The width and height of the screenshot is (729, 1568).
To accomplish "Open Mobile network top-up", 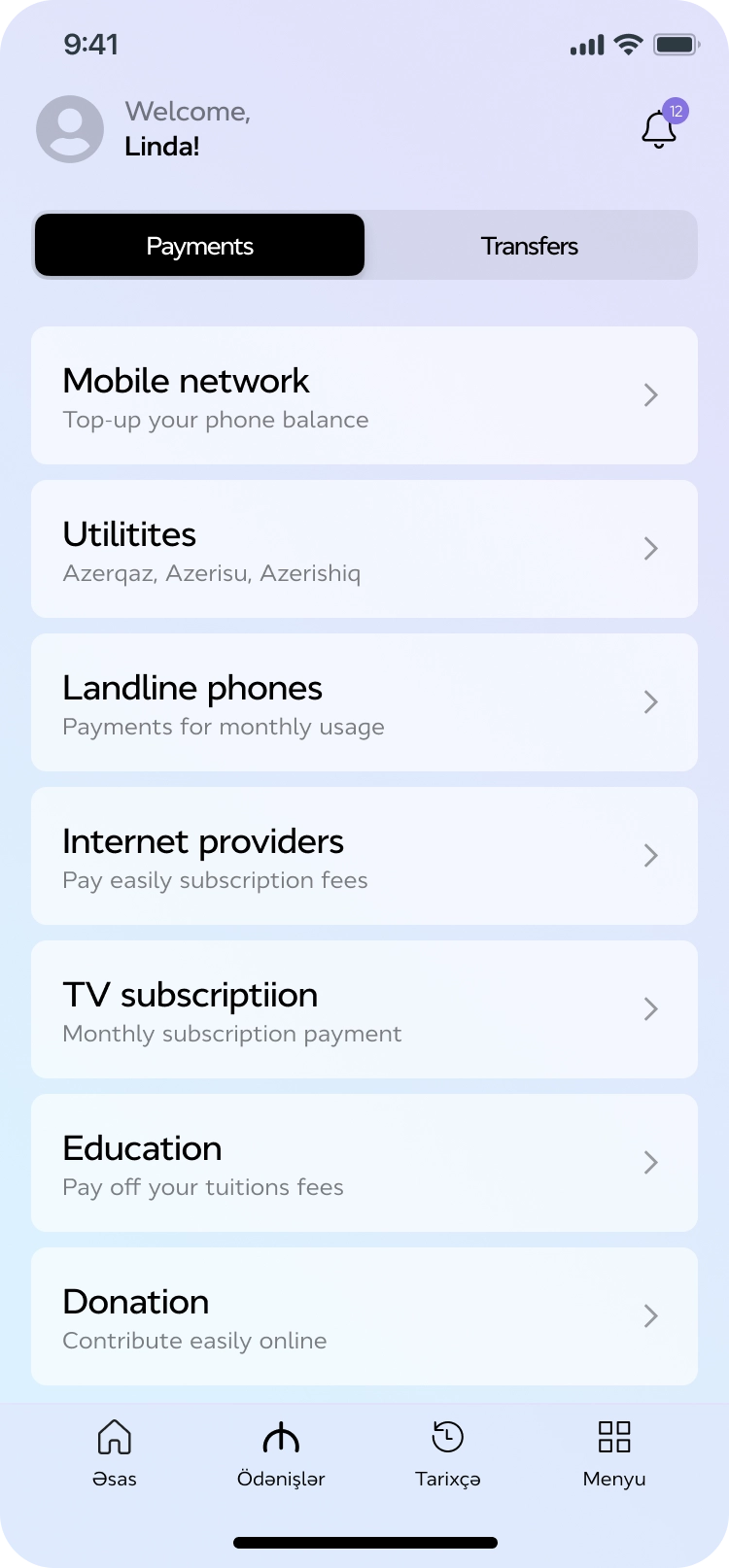I will pos(364,395).
